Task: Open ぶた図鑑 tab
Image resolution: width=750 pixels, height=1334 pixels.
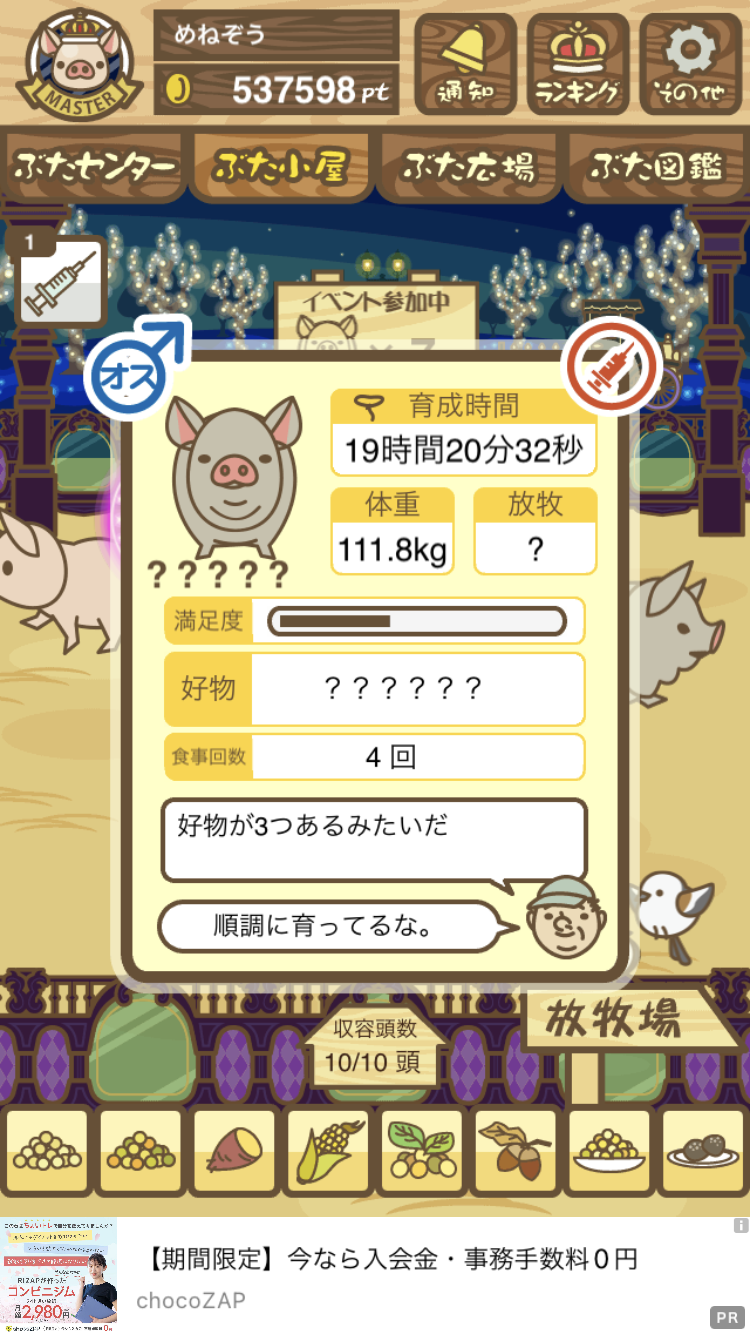Action: pyautogui.click(x=655, y=167)
